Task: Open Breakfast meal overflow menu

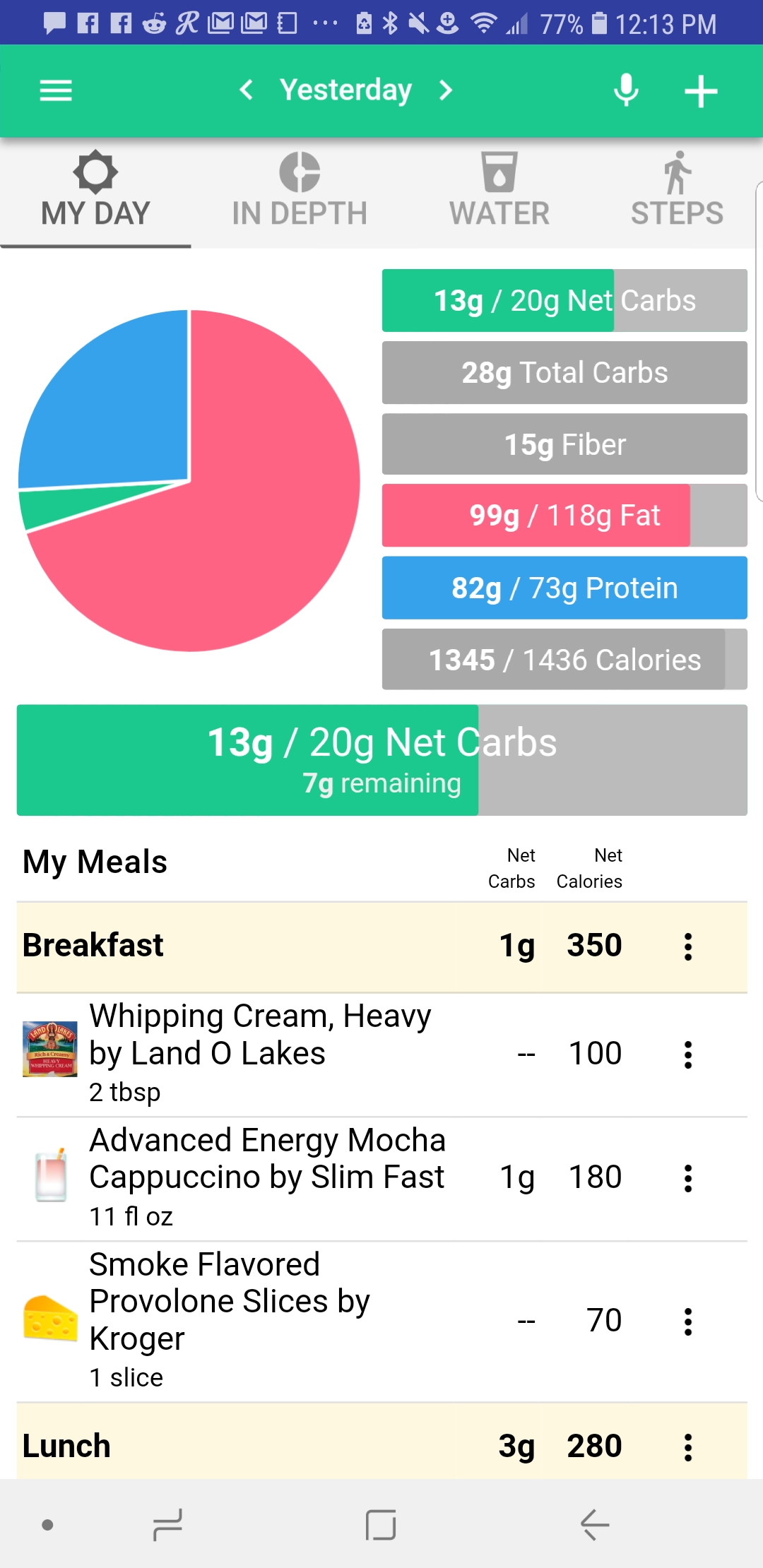Action: (688, 946)
